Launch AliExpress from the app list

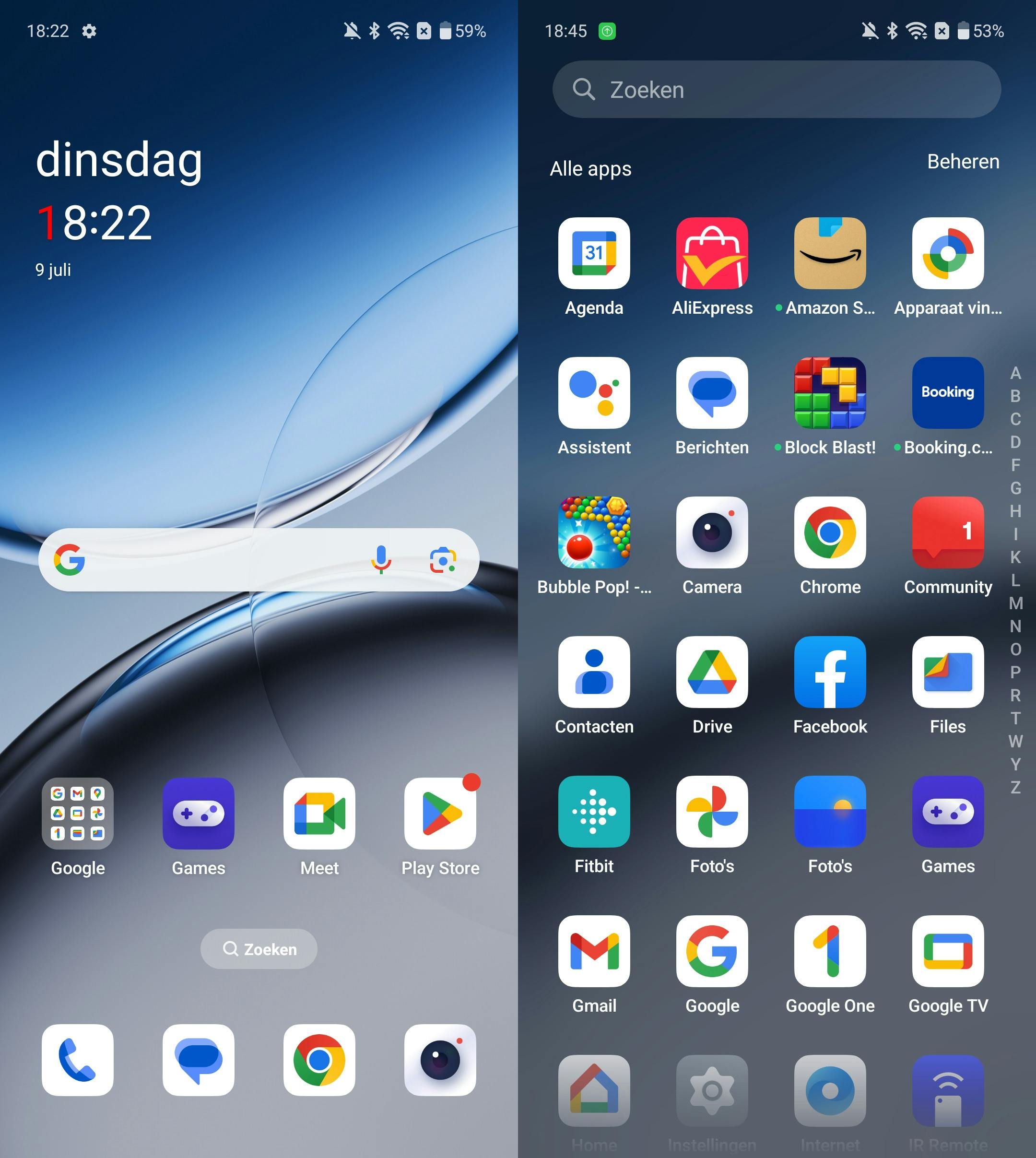tap(712, 253)
